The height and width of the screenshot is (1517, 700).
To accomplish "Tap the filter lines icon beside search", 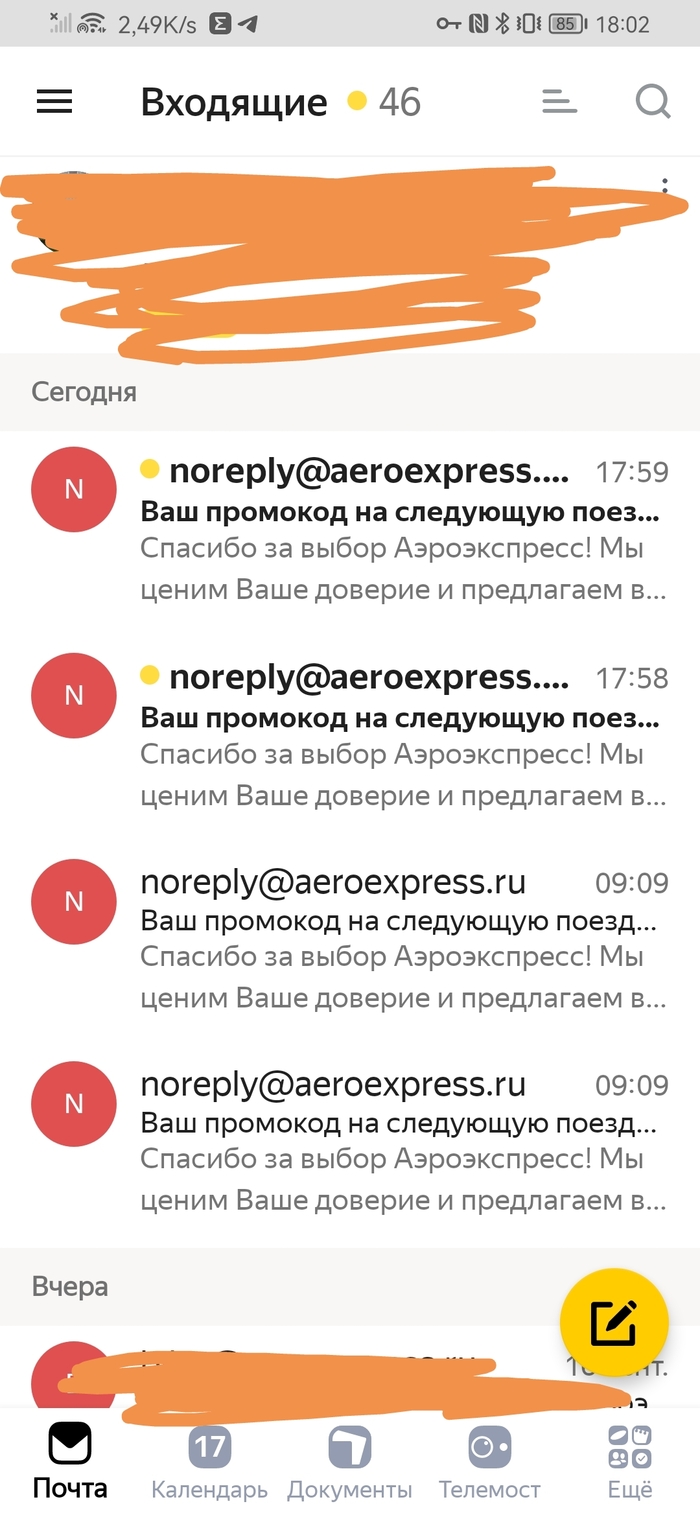I will pyautogui.click(x=559, y=101).
